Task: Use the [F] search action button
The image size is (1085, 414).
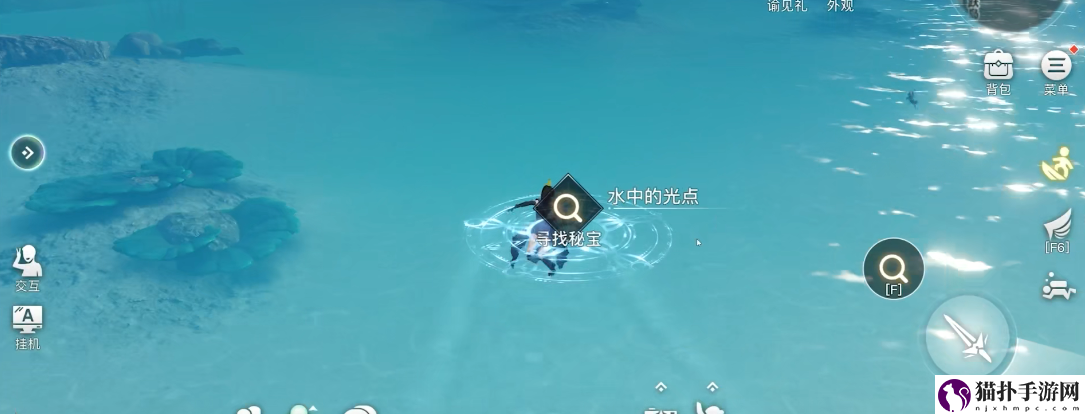Action: 893,268
